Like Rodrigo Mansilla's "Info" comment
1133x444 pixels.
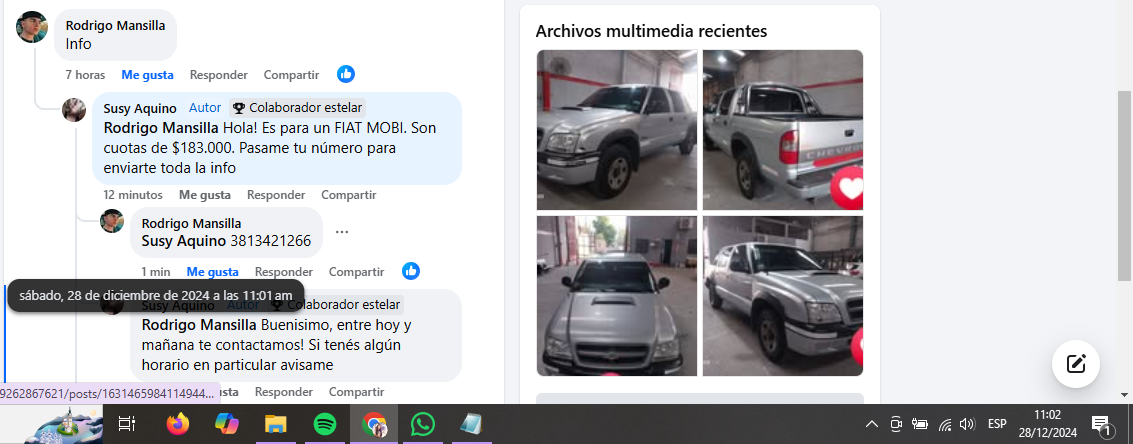tap(147, 75)
